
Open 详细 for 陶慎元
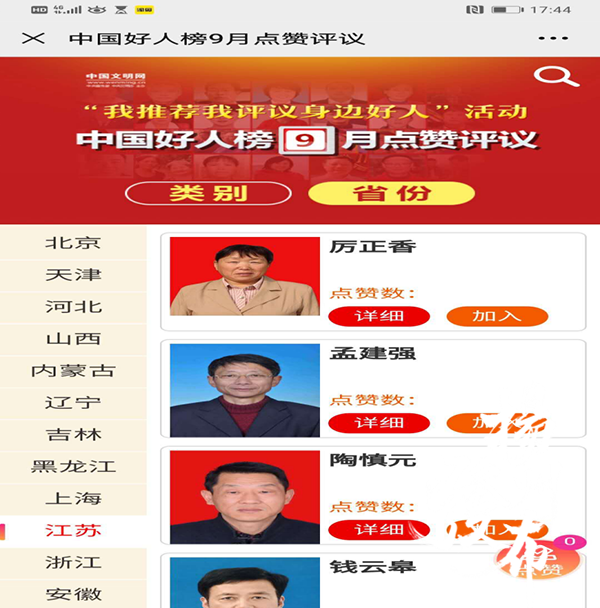(x=379, y=530)
